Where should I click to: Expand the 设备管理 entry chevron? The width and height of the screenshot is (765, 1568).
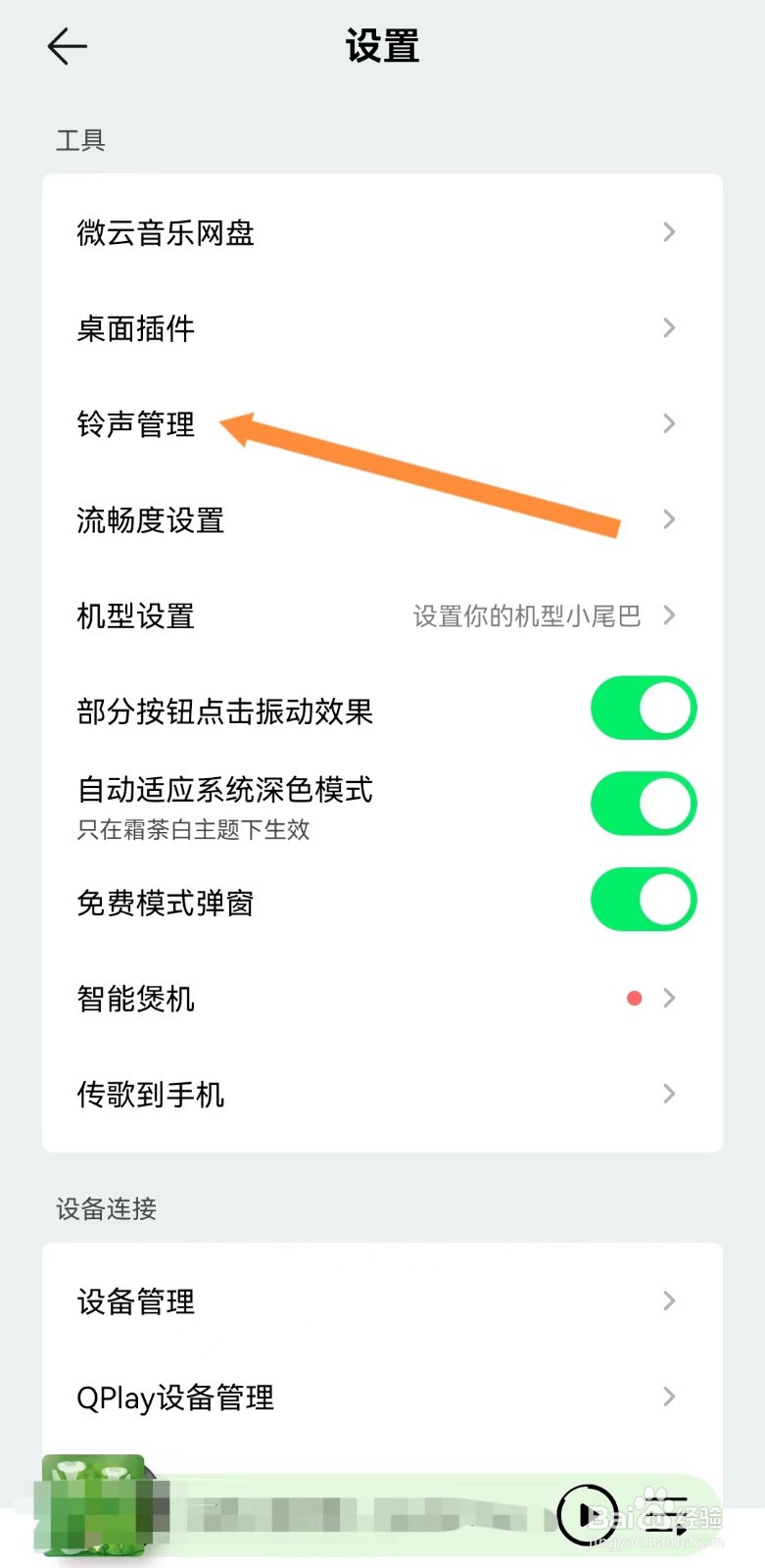[x=668, y=1300]
